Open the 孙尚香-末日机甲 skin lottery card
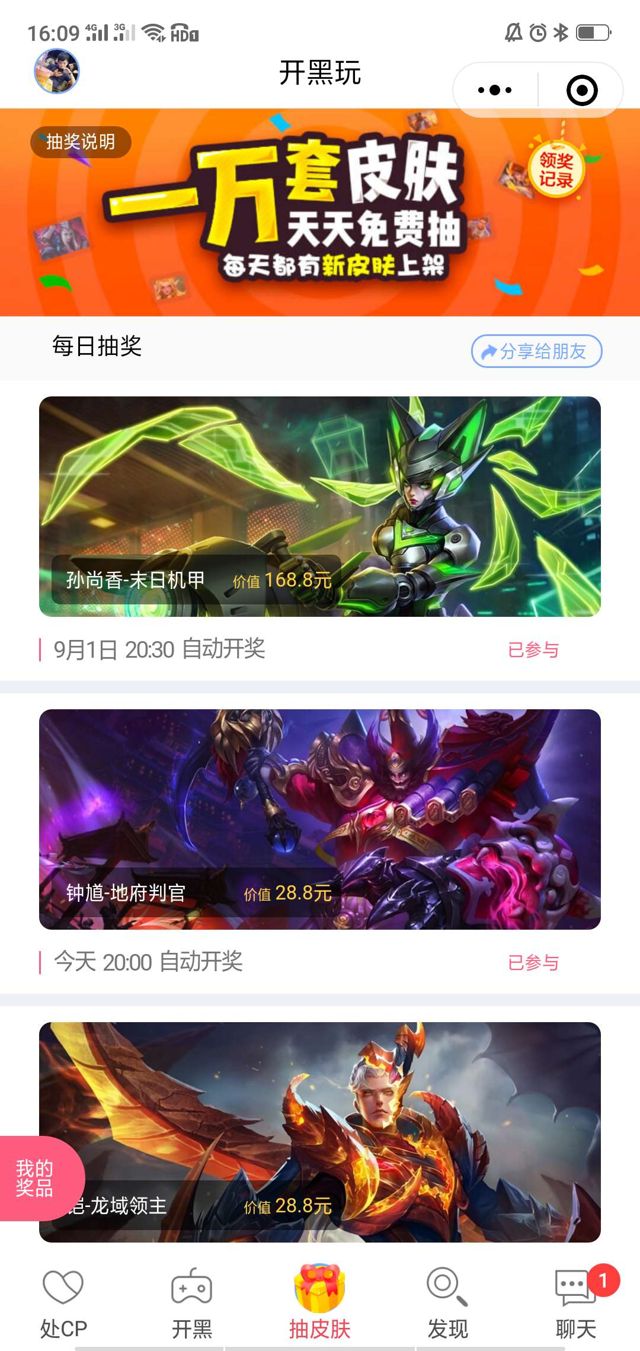 (x=320, y=506)
